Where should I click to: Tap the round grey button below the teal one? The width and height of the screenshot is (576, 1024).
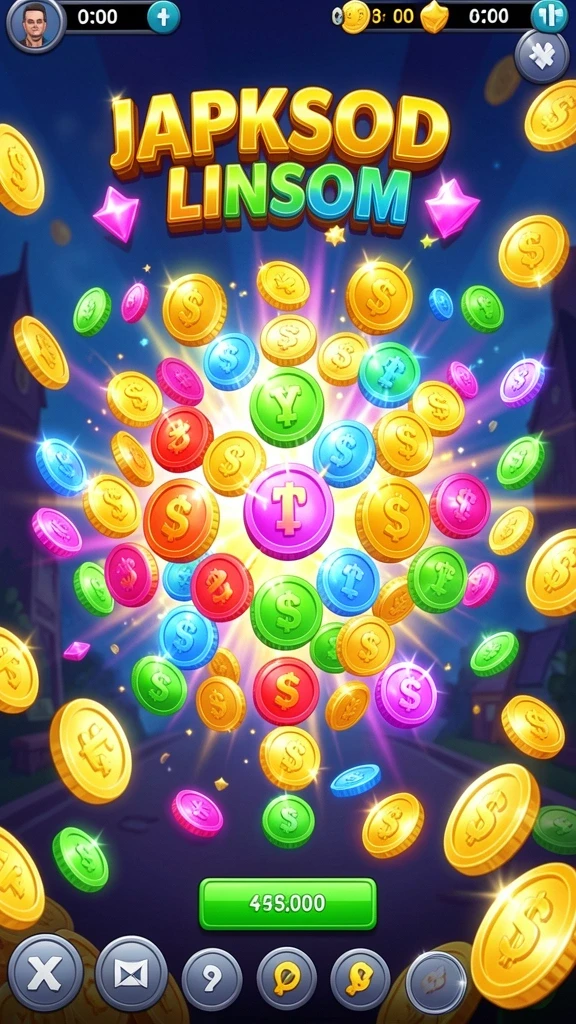coord(541,56)
